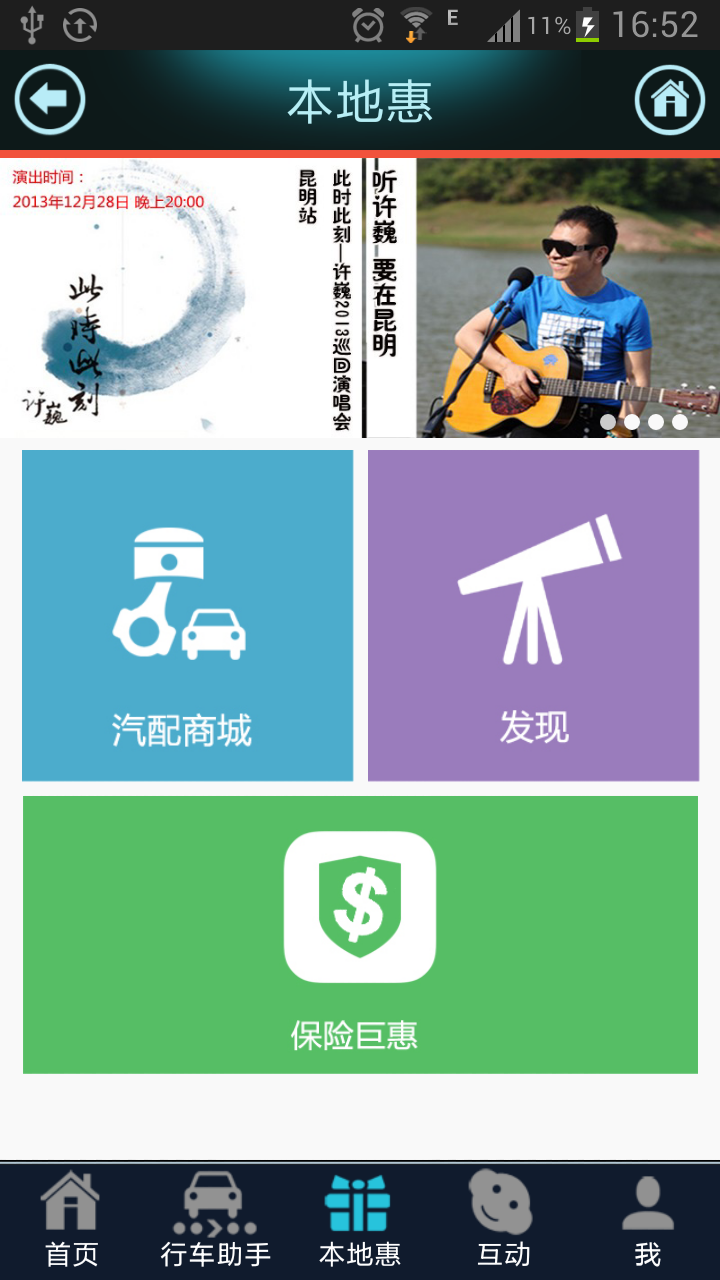Switch to the 行车助手 tab
Screen dimensions: 720x1280
pos(216,1222)
